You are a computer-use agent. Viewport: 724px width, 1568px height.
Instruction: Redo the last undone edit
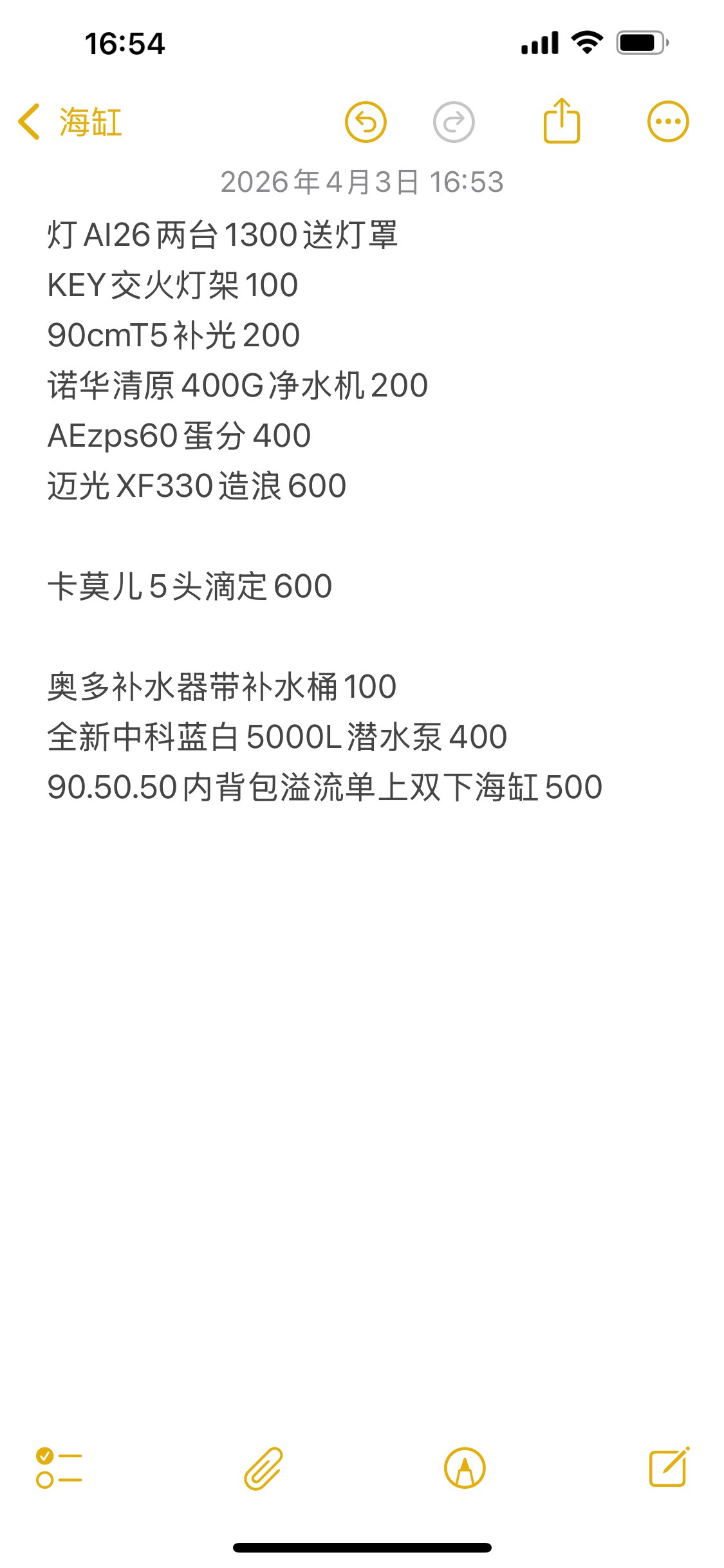[x=454, y=122]
